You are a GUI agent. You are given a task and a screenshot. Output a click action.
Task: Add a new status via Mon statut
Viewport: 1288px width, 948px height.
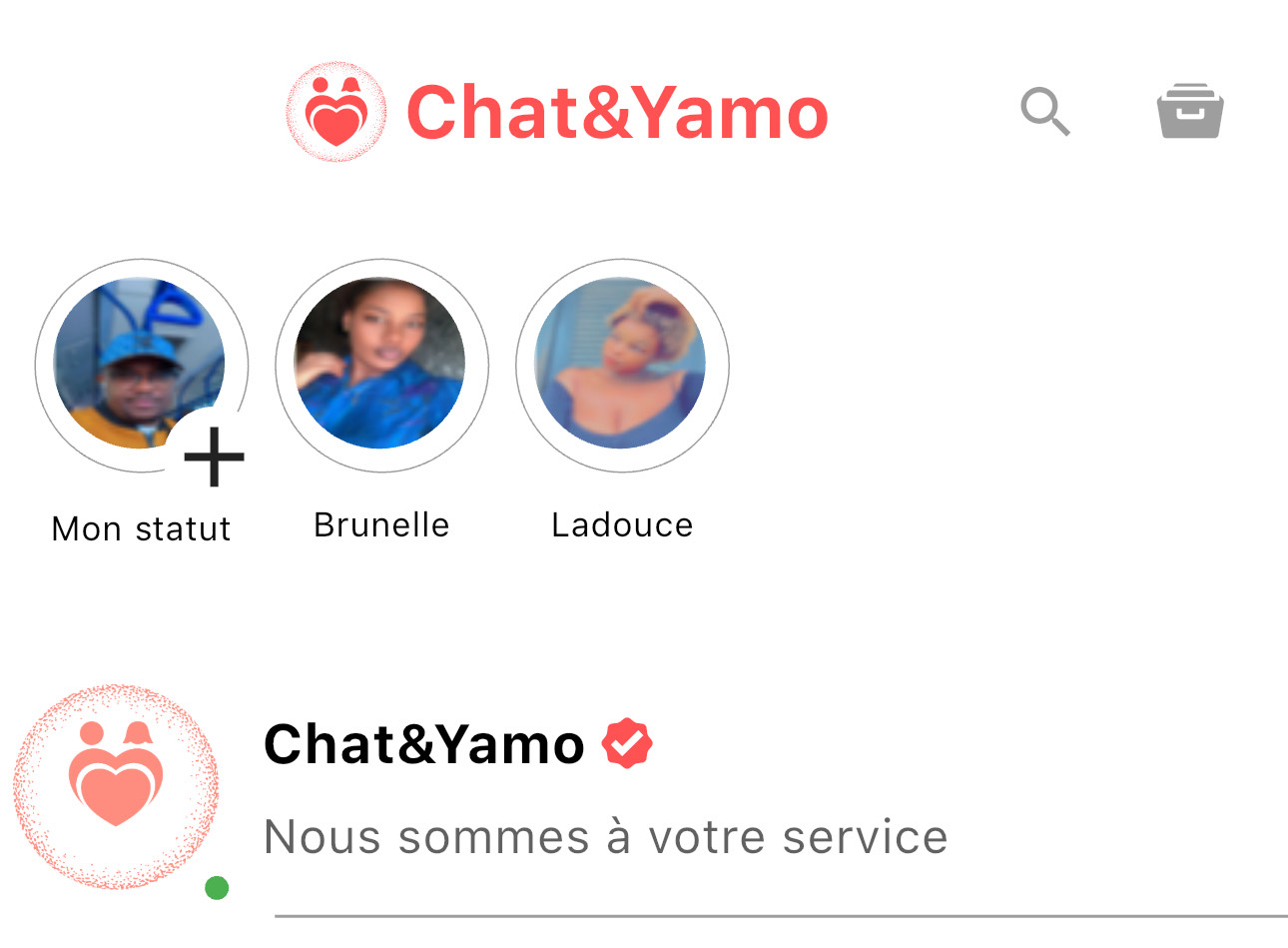pos(141,368)
